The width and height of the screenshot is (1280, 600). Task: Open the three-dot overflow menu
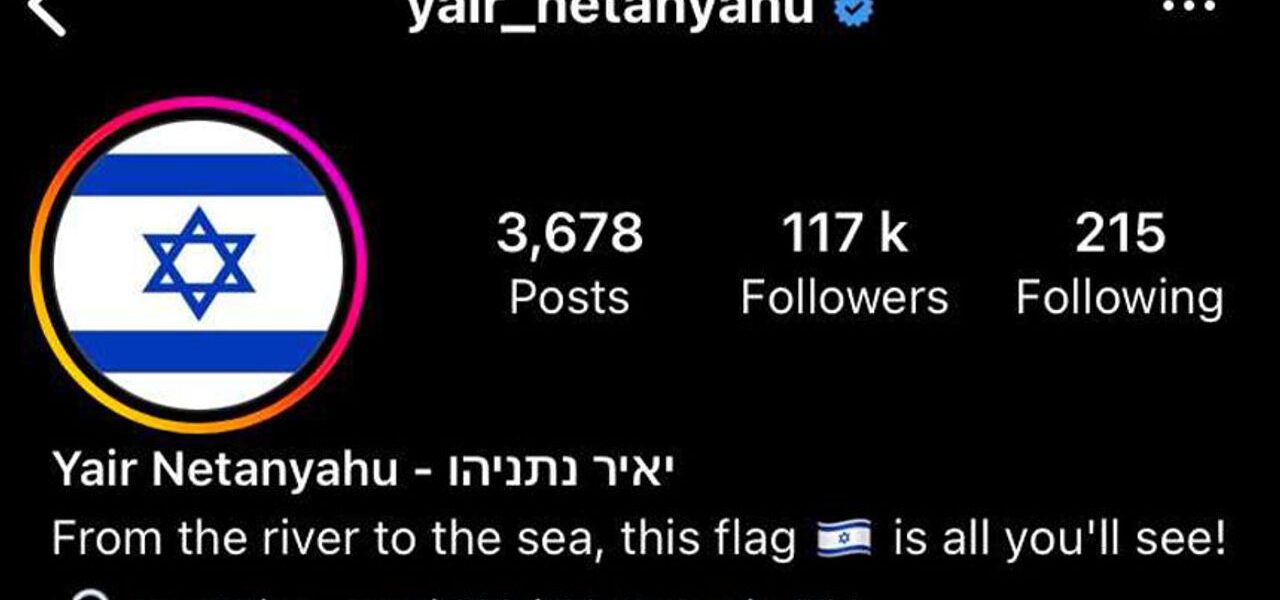pyautogui.click(x=1189, y=8)
